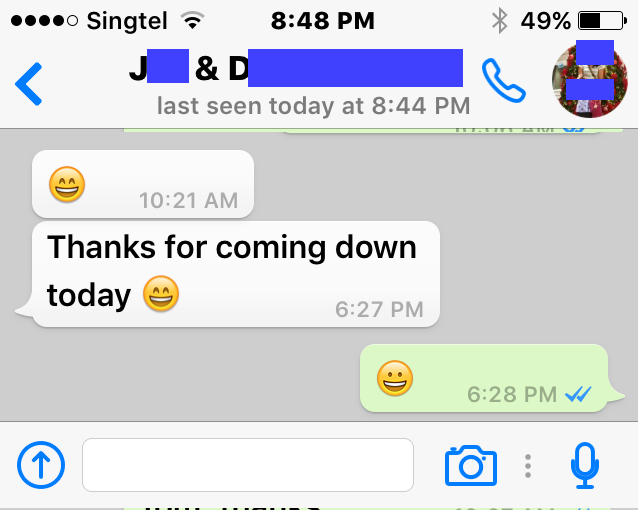Screen dimensions: 638x510
Task: Focus the message text field
Action: tap(247, 465)
